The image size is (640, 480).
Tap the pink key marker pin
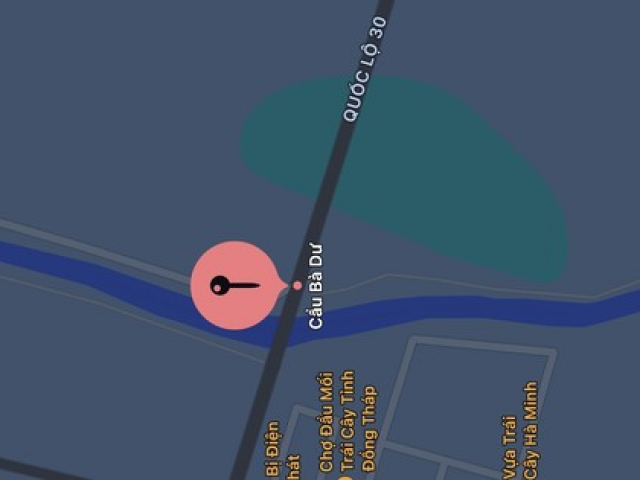233,286
